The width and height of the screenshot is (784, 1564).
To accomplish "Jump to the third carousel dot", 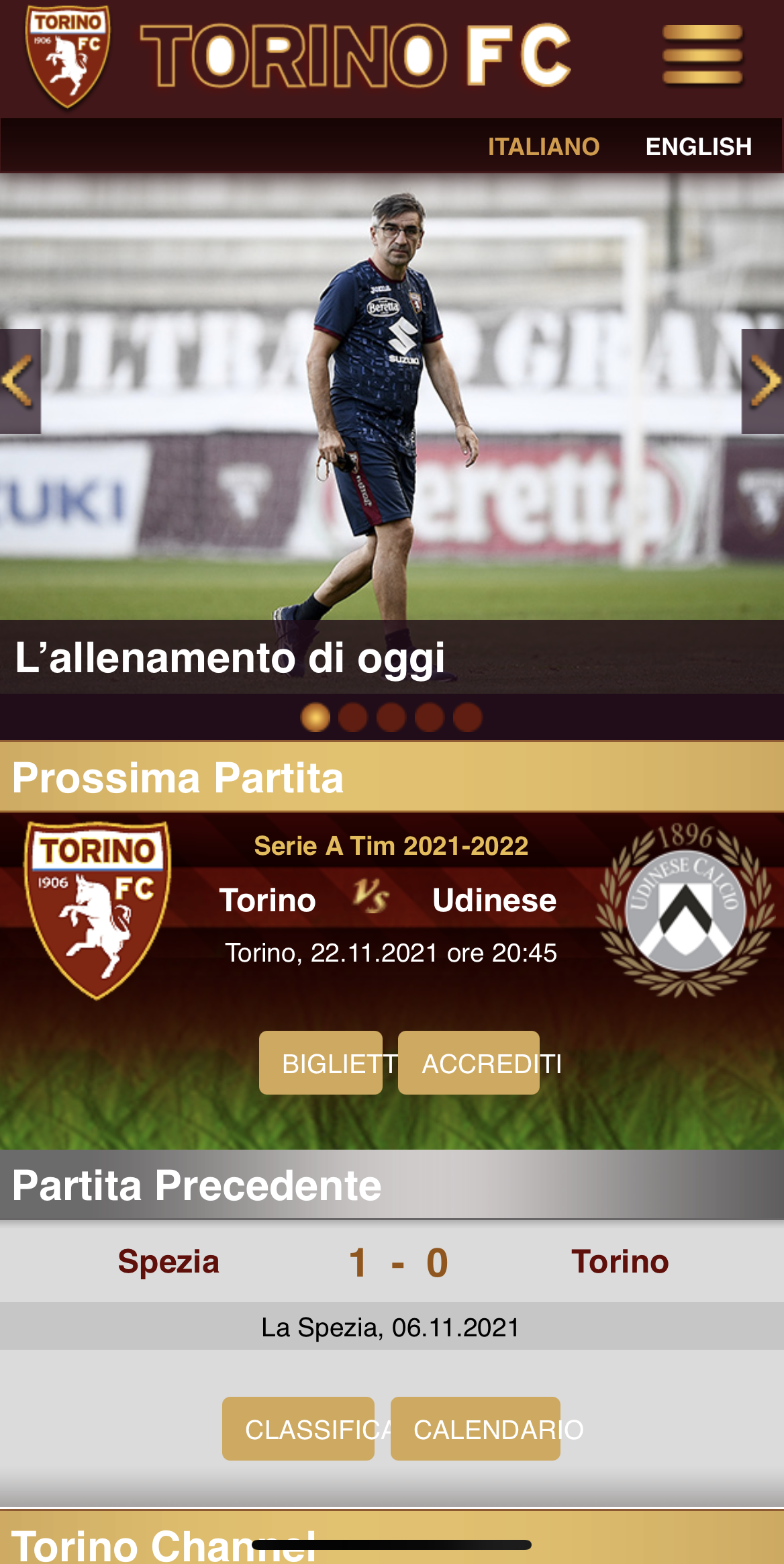I will (391, 717).
